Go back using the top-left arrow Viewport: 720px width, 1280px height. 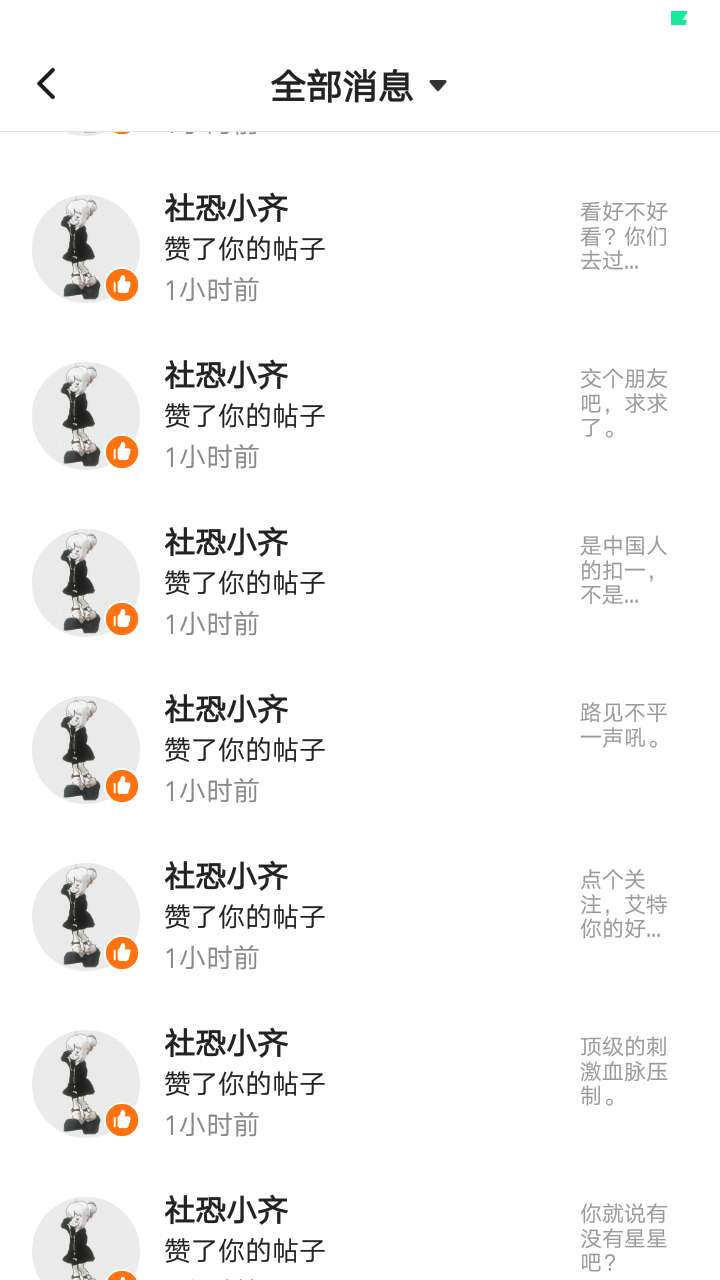(x=46, y=84)
